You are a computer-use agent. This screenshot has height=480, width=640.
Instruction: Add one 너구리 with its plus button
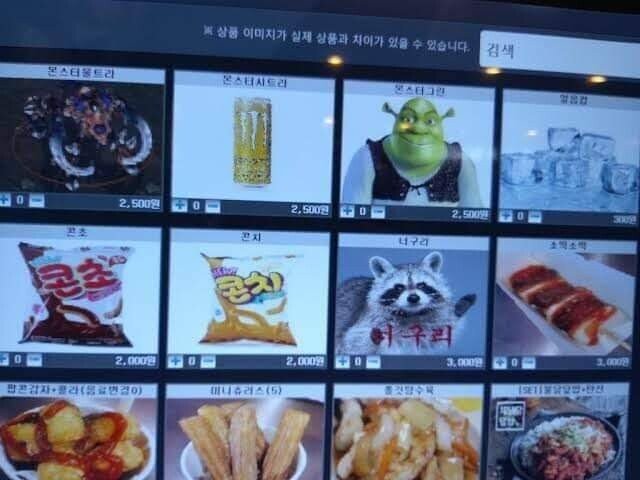click(346, 361)
